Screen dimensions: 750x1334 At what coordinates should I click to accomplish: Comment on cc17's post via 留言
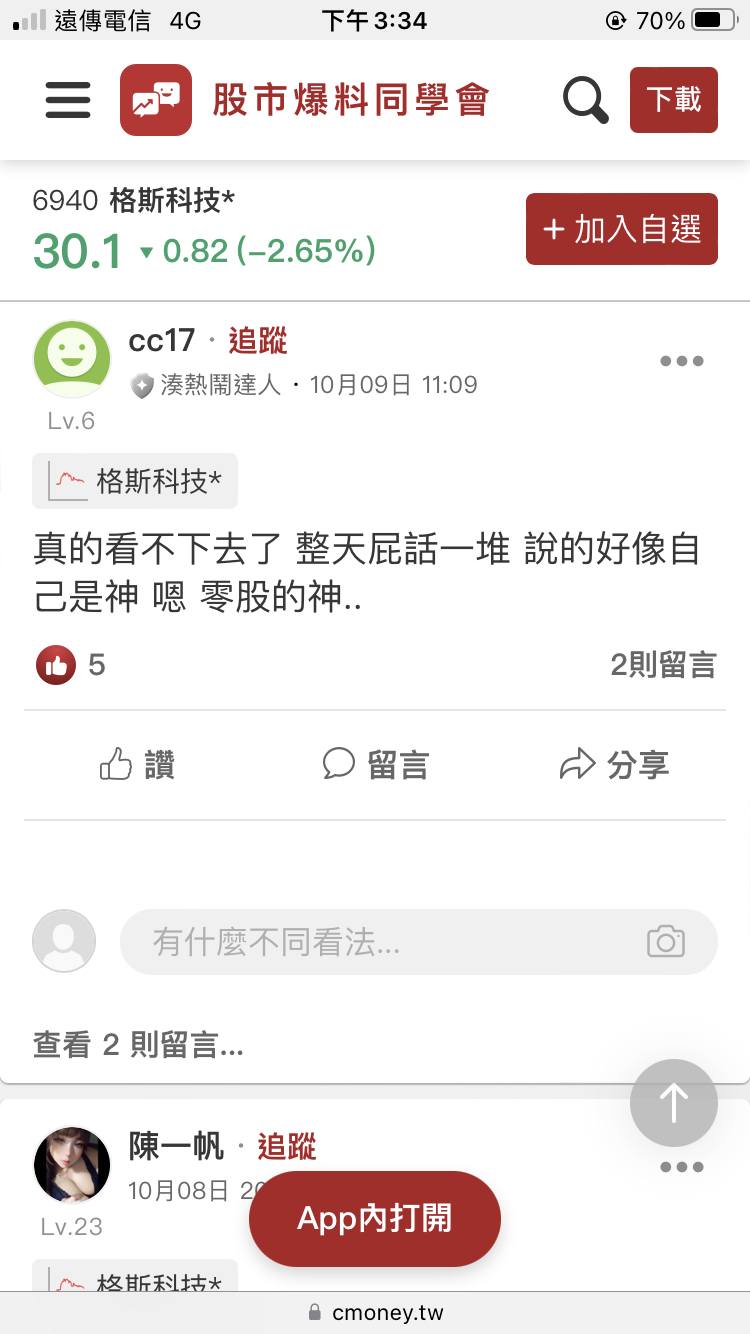375,765
